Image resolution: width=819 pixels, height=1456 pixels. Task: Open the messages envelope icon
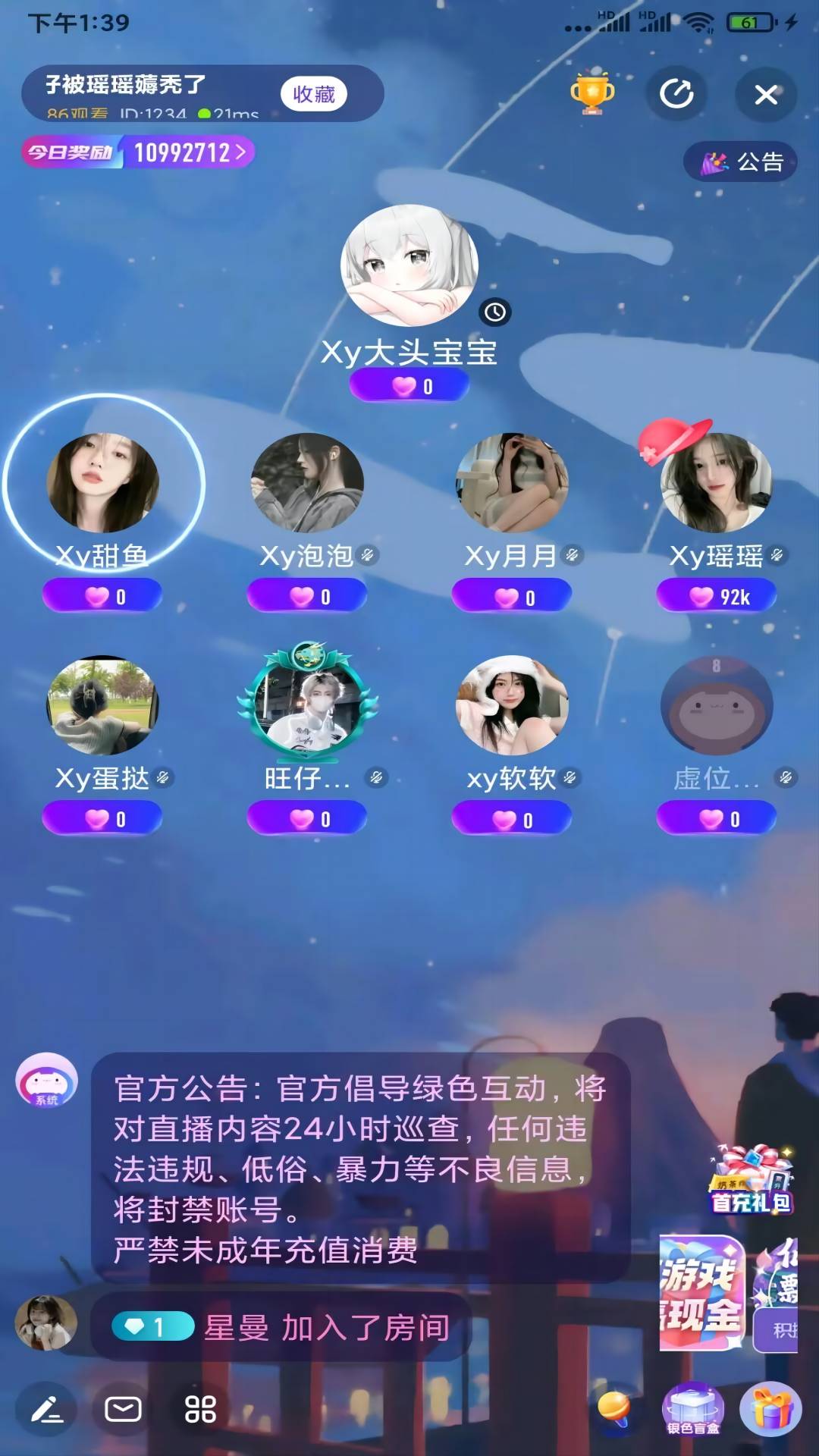pos(123,1410)
